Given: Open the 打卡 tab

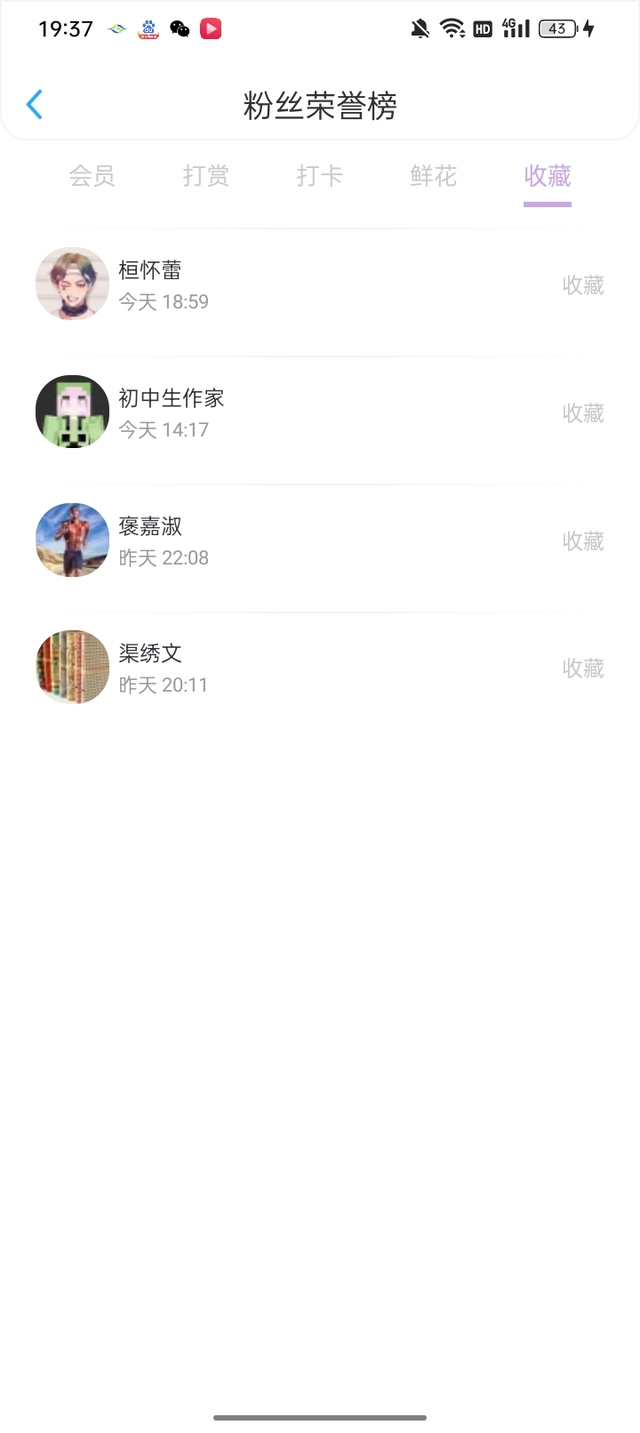Looking at the screenshot, I should coord(320,176).
